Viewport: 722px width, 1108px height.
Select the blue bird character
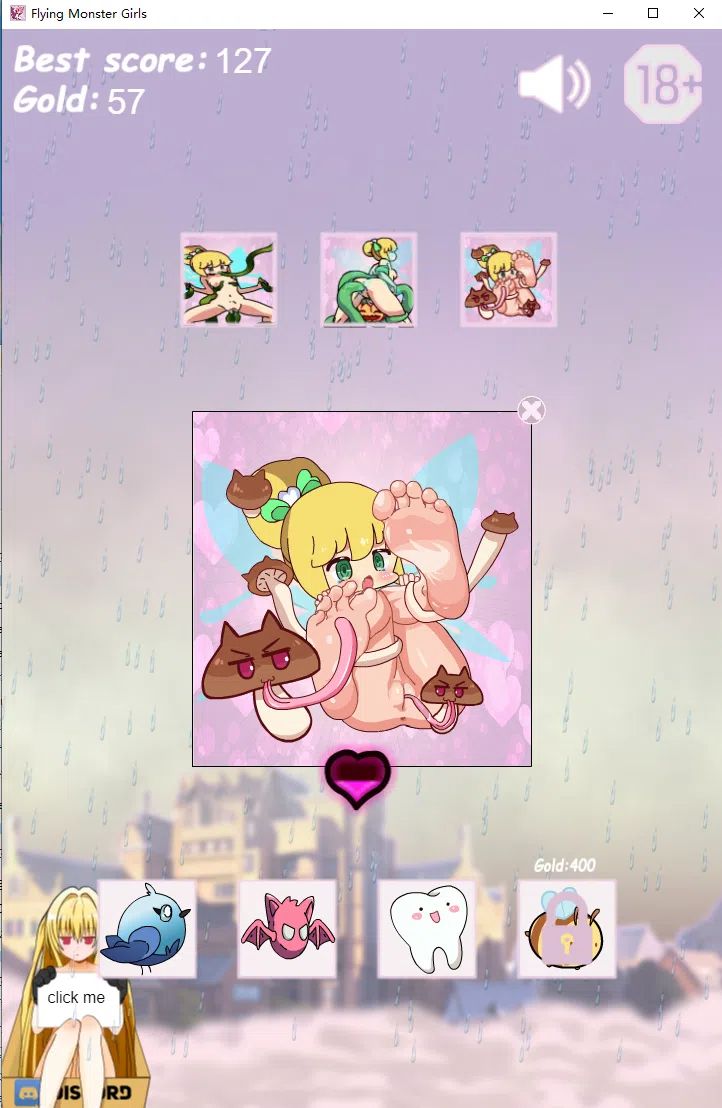[147, 928]
